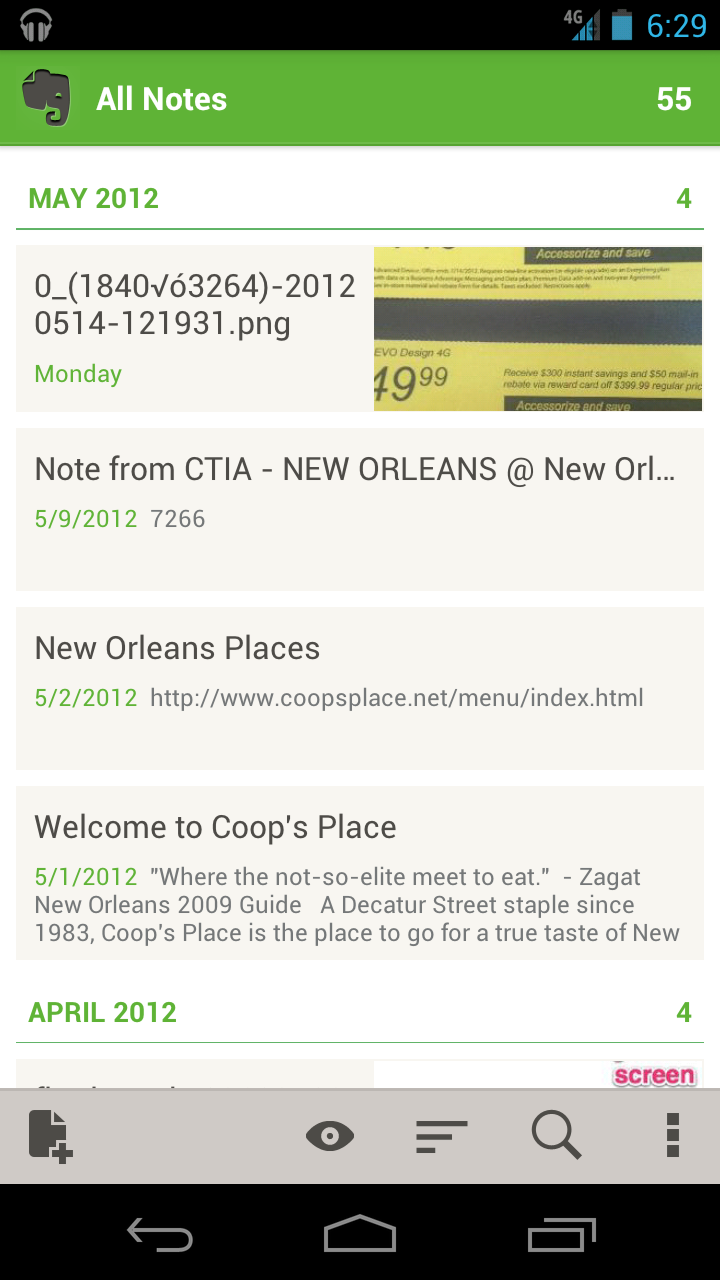The height and width of the screenshot is (1280, 720).
Task: Open the sort options icon
Action: pos(441,1136)
